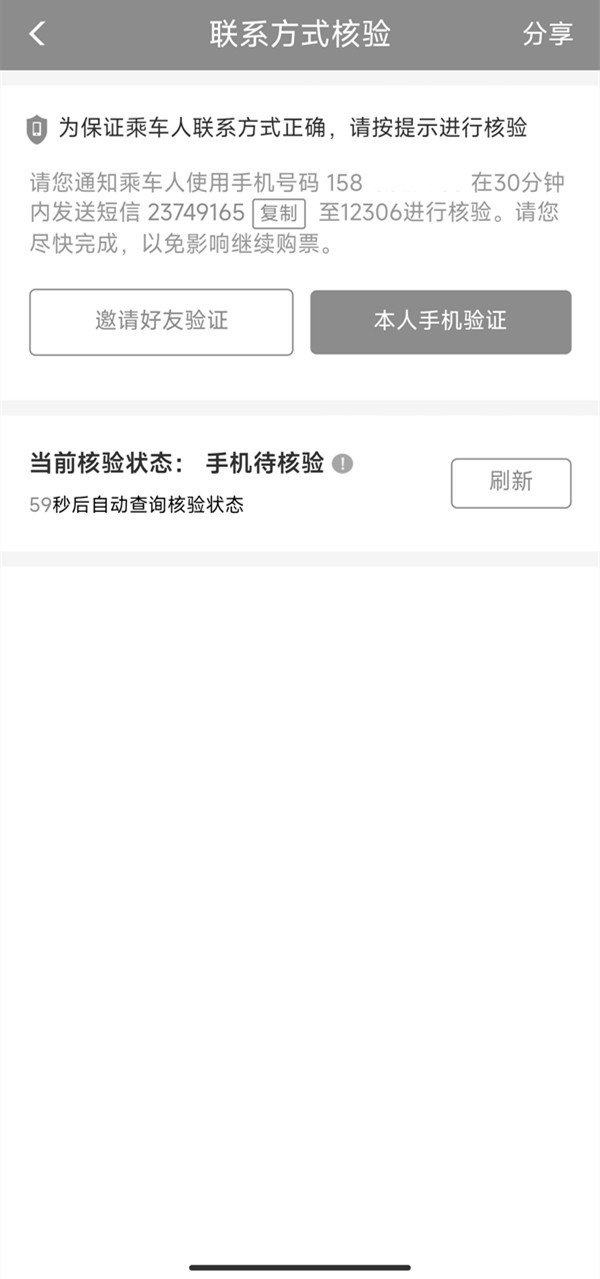Go back from contact verification page
600x1279 pixels.
[37, 33]
